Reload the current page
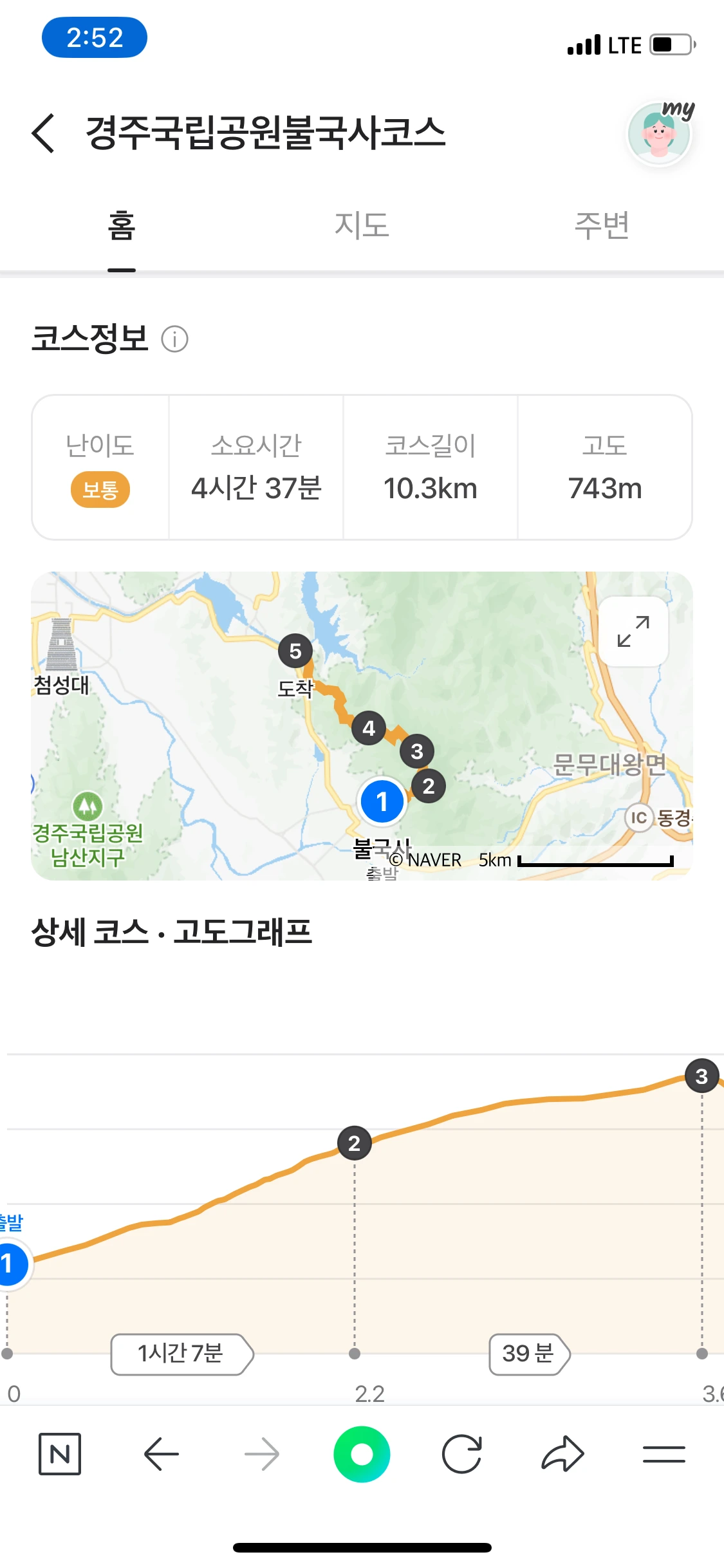 [x=462, y=1454]
